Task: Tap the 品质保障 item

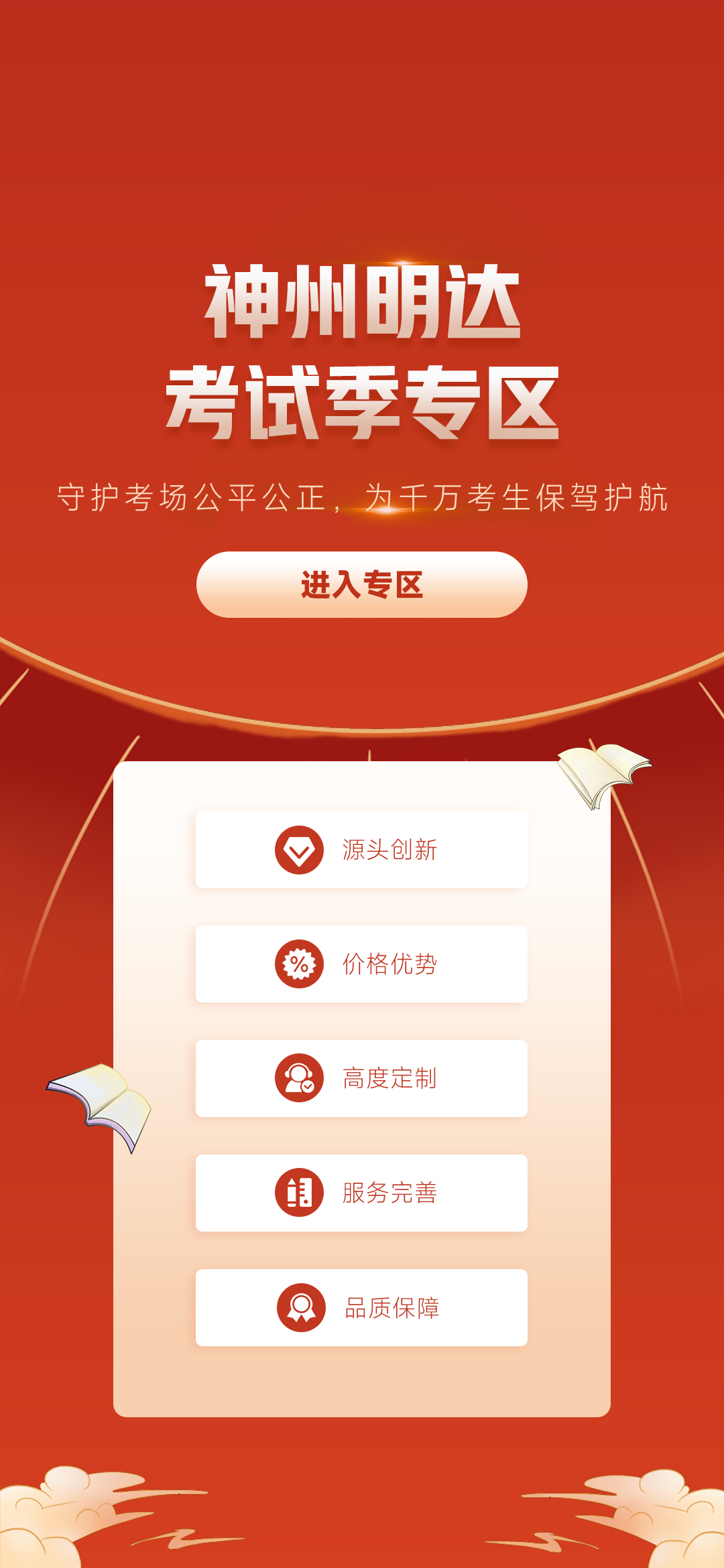Action: coord(361,1307)
